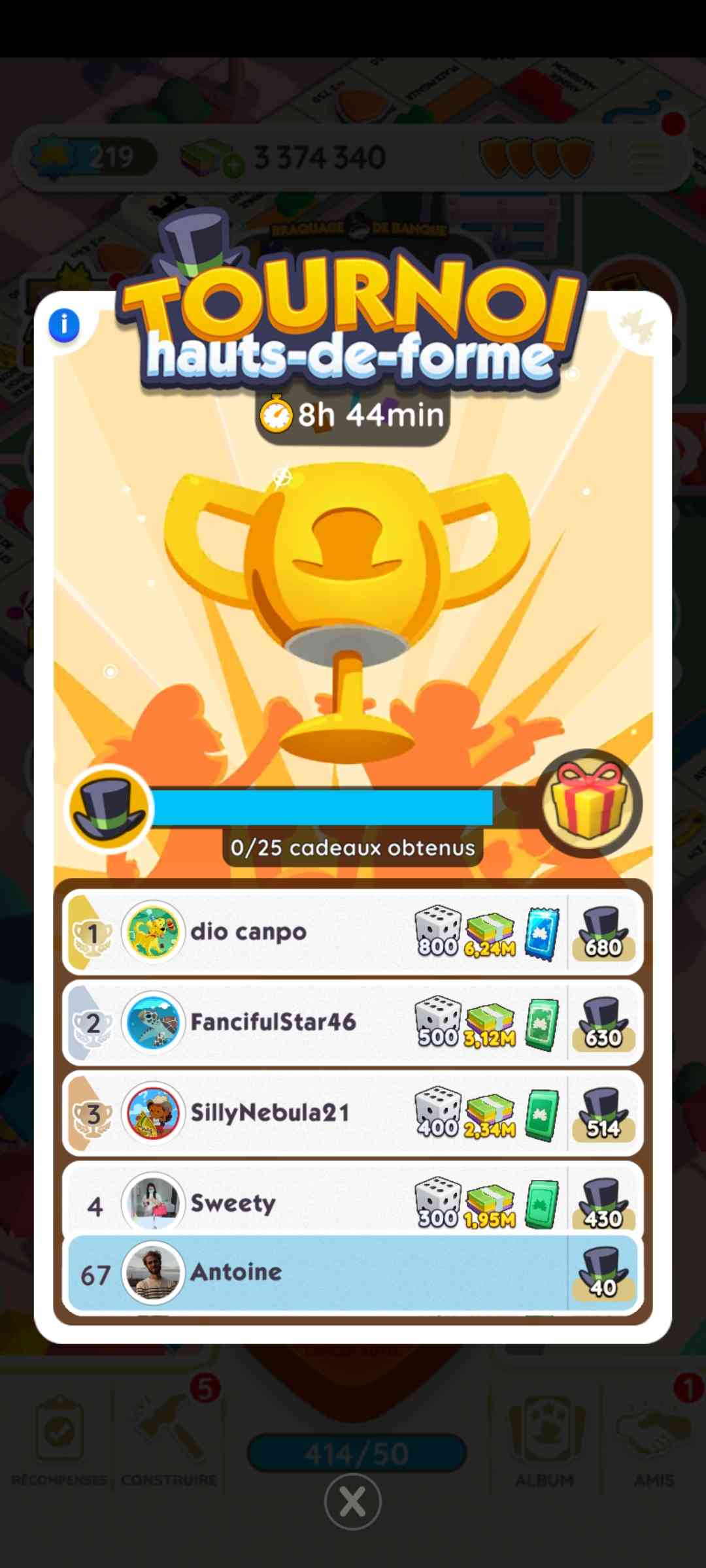The image size is (706, 1568).
Task: Select Antoine's own ranking row
Action: tap(353, 1273)
